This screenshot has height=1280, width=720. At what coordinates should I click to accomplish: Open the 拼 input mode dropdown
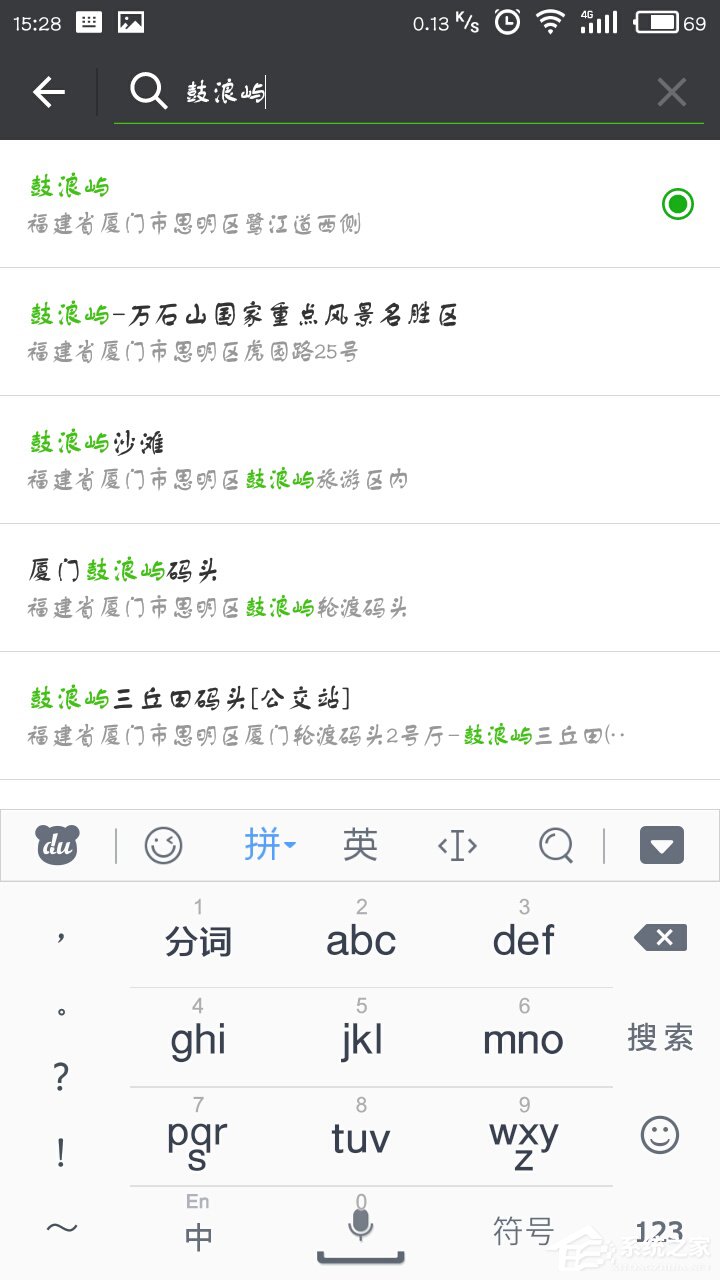coord(268,845)
